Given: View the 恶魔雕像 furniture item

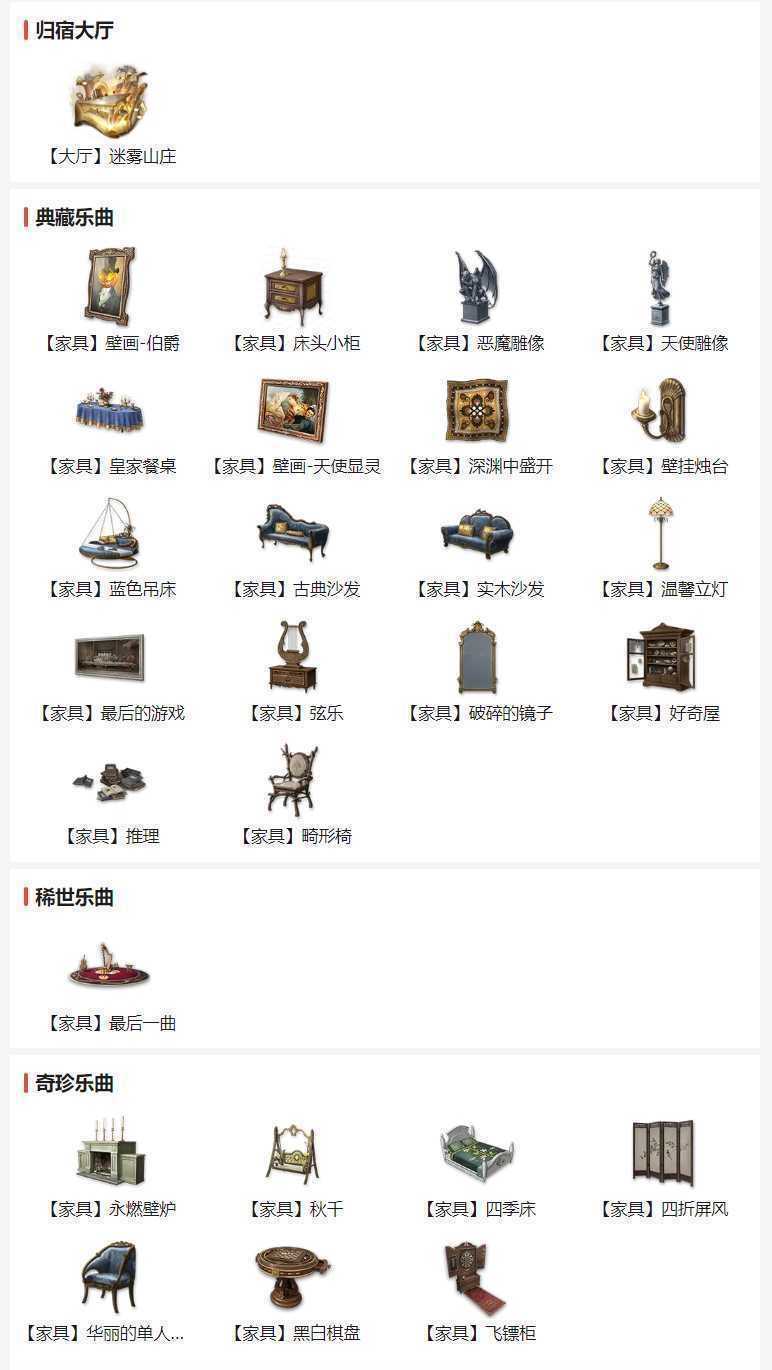Looking at the screenshot, I should [x=477, y=287].
